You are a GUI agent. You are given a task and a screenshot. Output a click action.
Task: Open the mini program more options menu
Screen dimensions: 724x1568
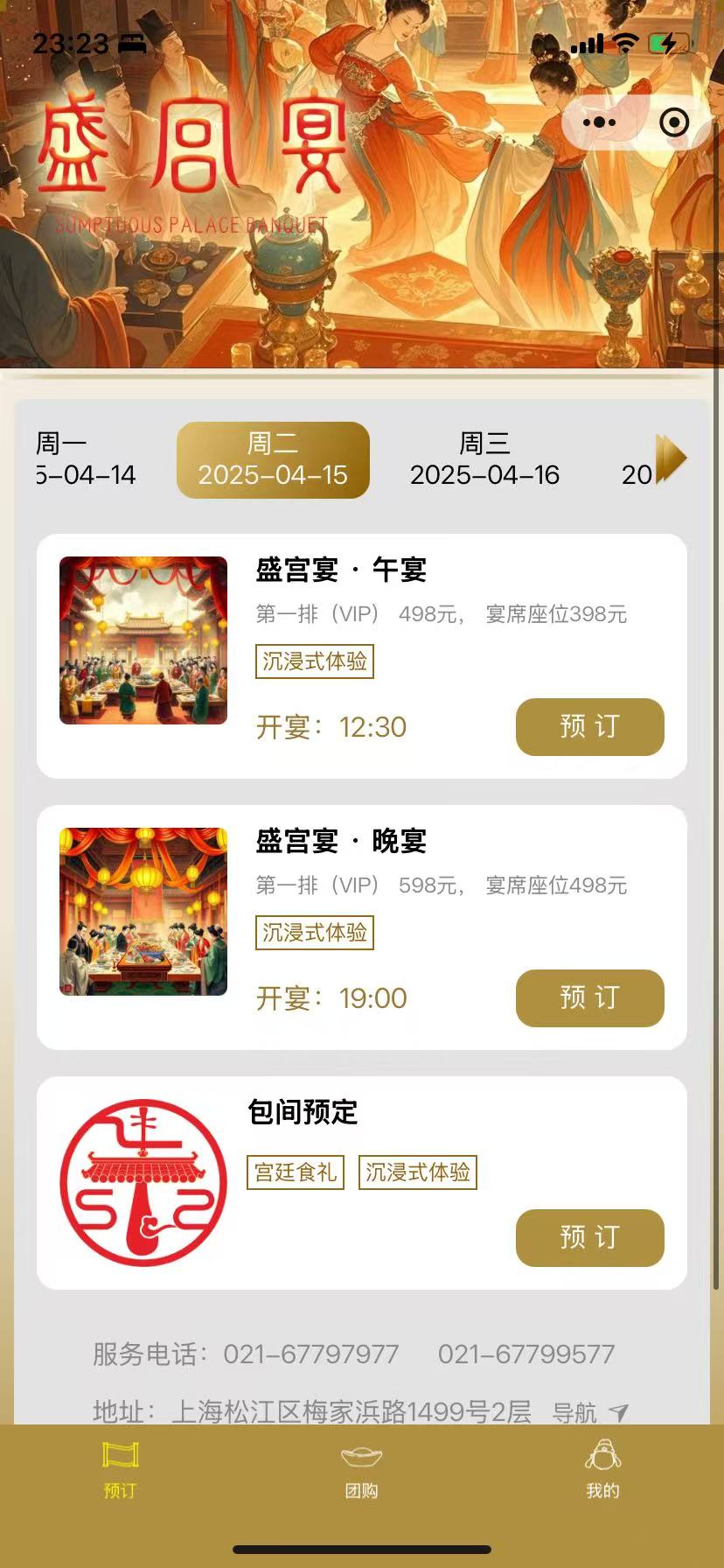click(599, 122)
